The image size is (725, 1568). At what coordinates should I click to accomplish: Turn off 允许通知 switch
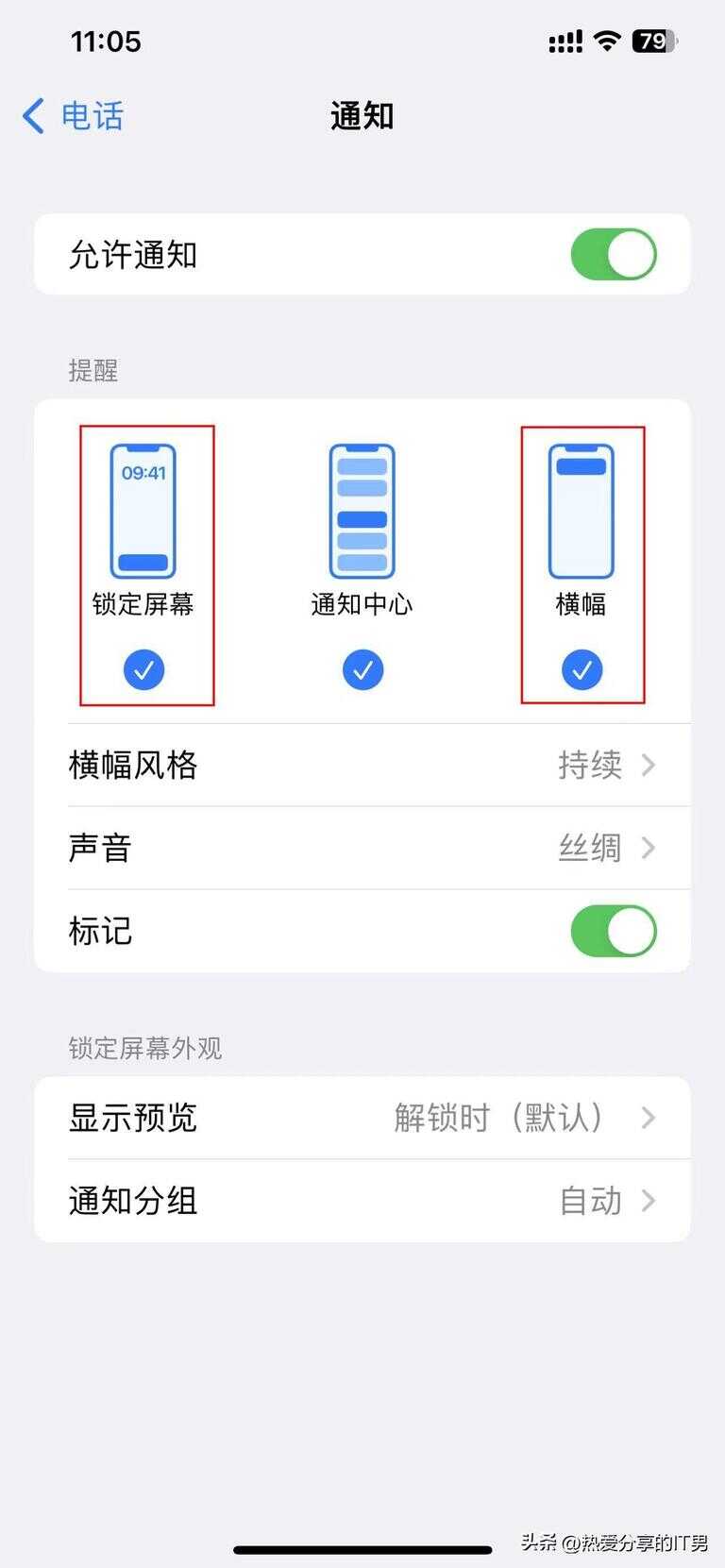click(x=613, y=254)
